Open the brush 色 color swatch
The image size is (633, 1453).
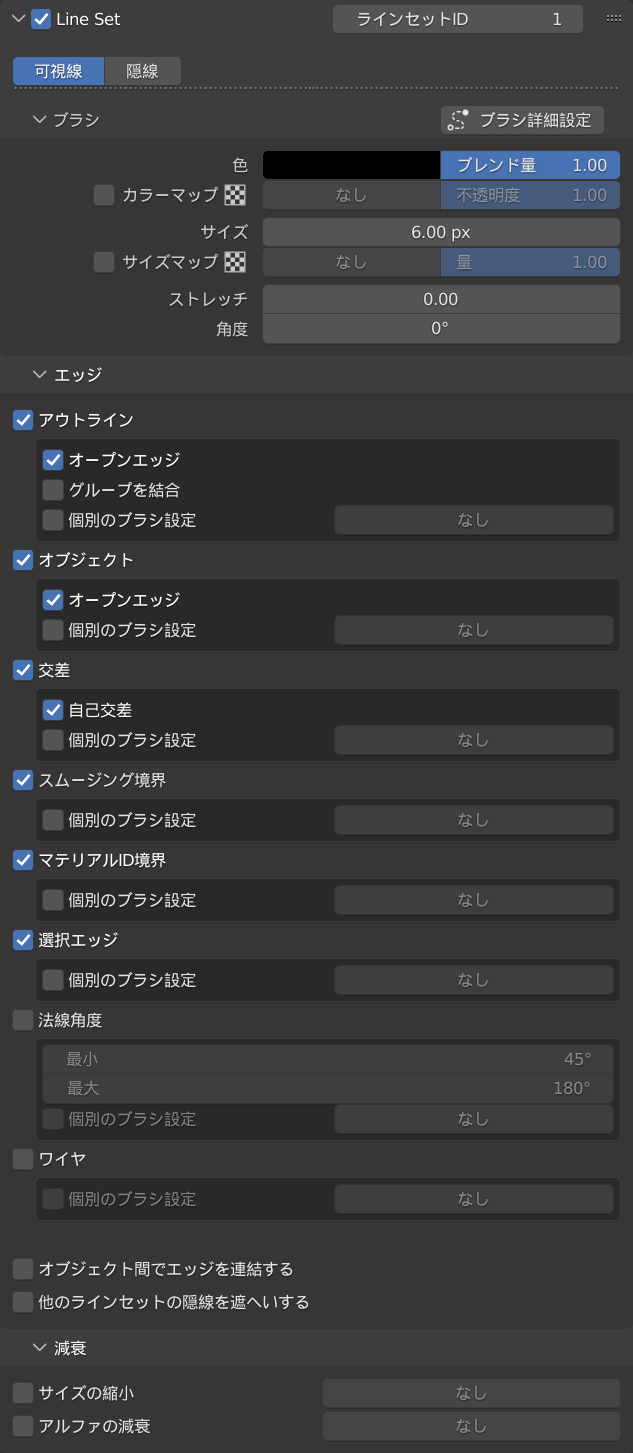point(351,165)
